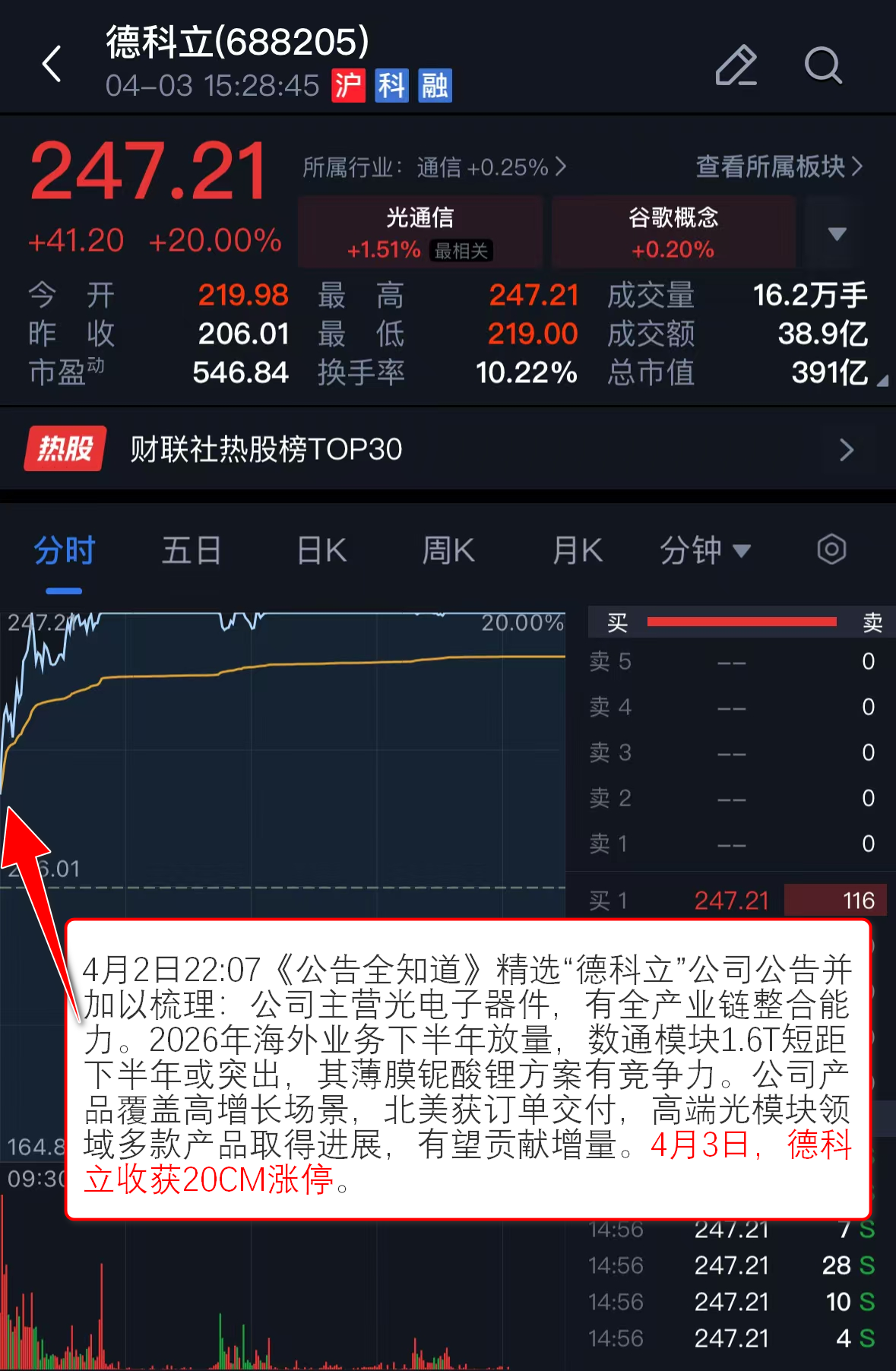Expand the concept sectors dropdown arrow
This screenshot has width=896, height=1371.
[x=837, y=233]
